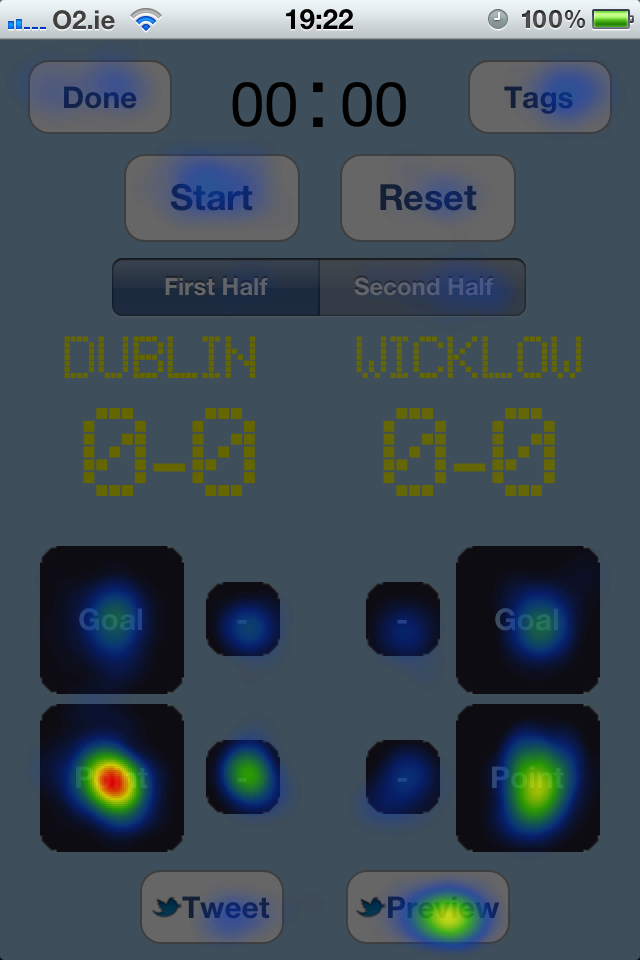Add a Point for Dublin

coord(112,778)
